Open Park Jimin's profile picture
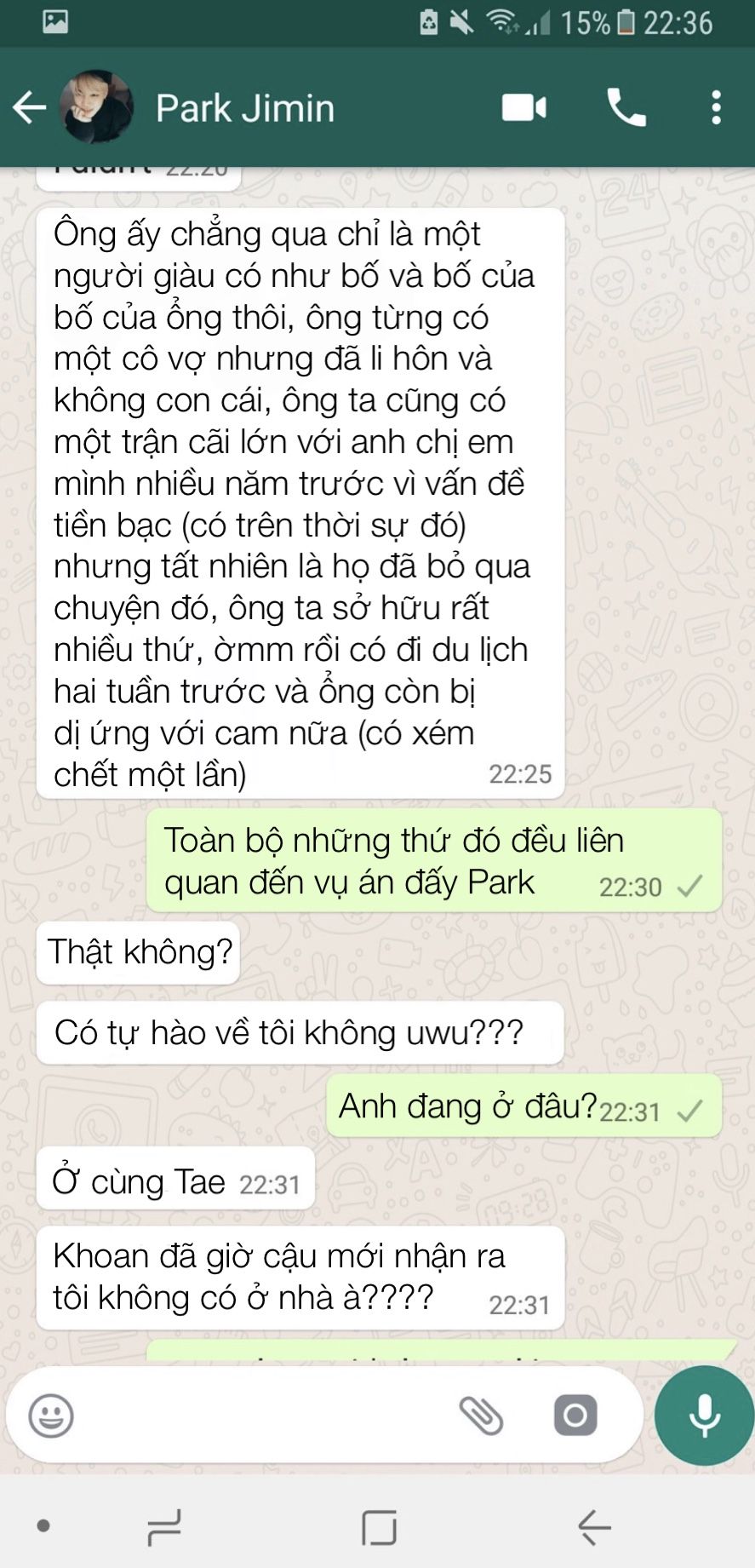The width and height of the screenshot is (755, 1568). click(x=96, y=108)
